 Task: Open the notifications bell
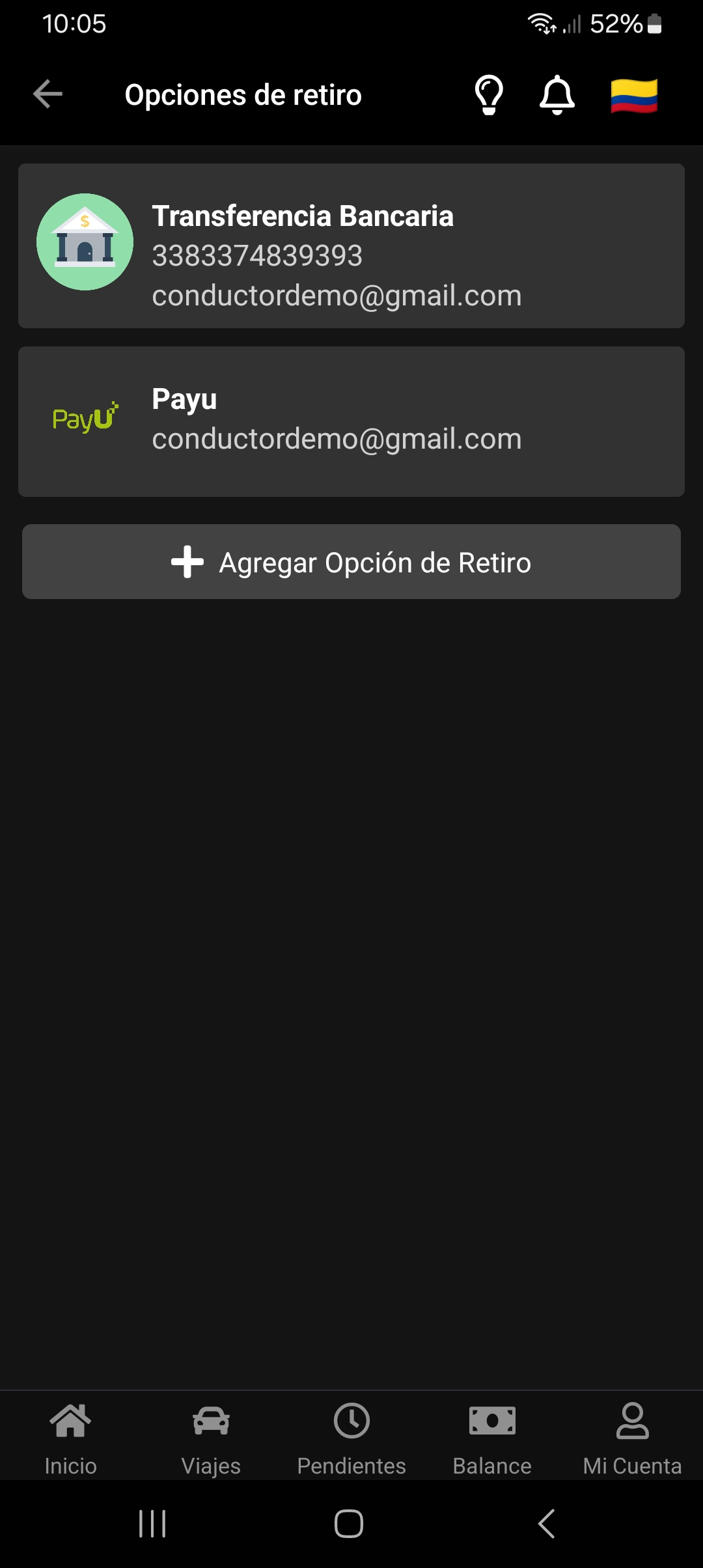[557, 95]
